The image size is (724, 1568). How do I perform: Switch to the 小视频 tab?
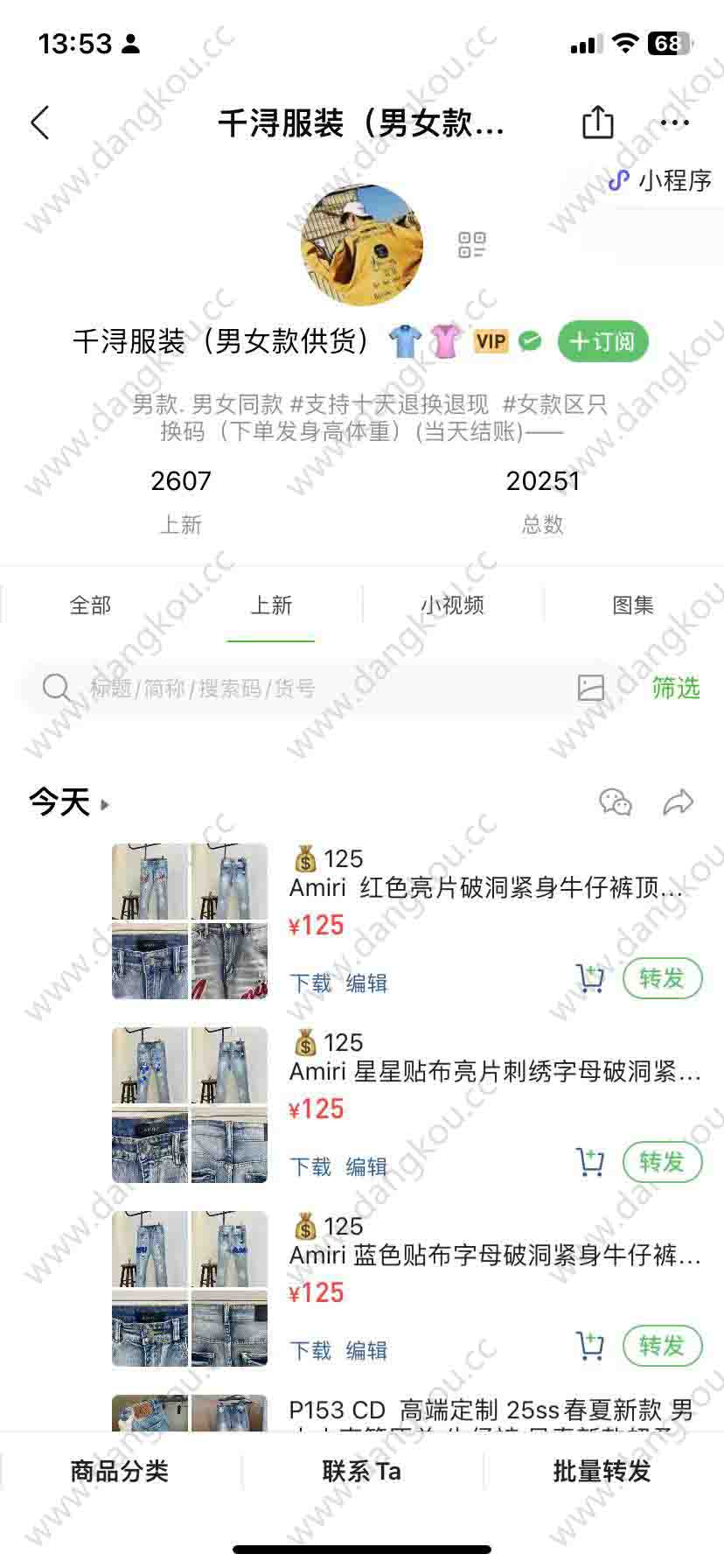(x=452, y=605)
